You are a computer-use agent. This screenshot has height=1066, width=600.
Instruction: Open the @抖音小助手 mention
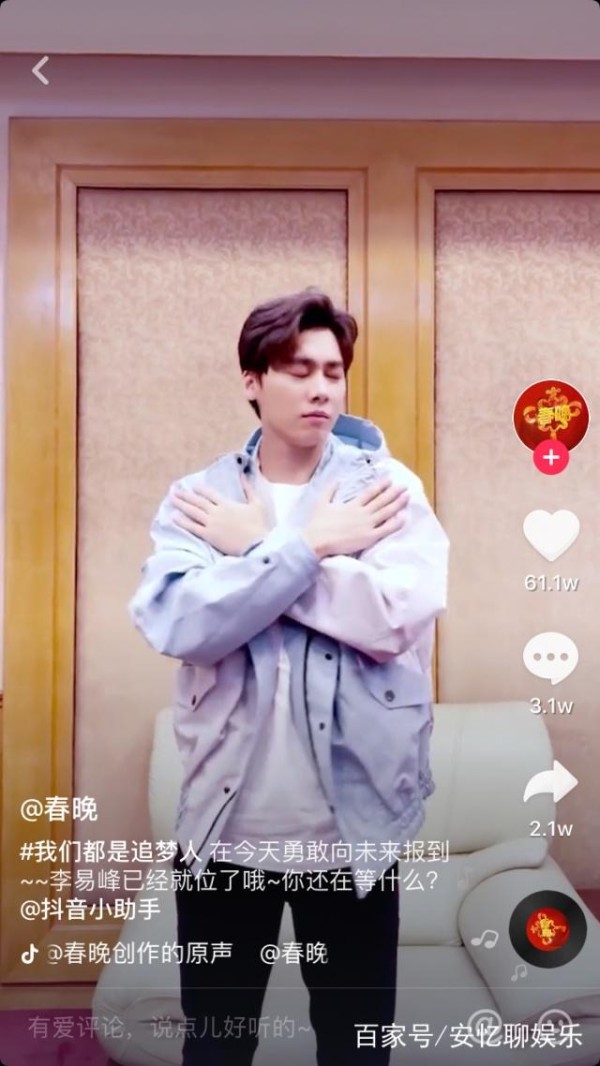(90, 910)
